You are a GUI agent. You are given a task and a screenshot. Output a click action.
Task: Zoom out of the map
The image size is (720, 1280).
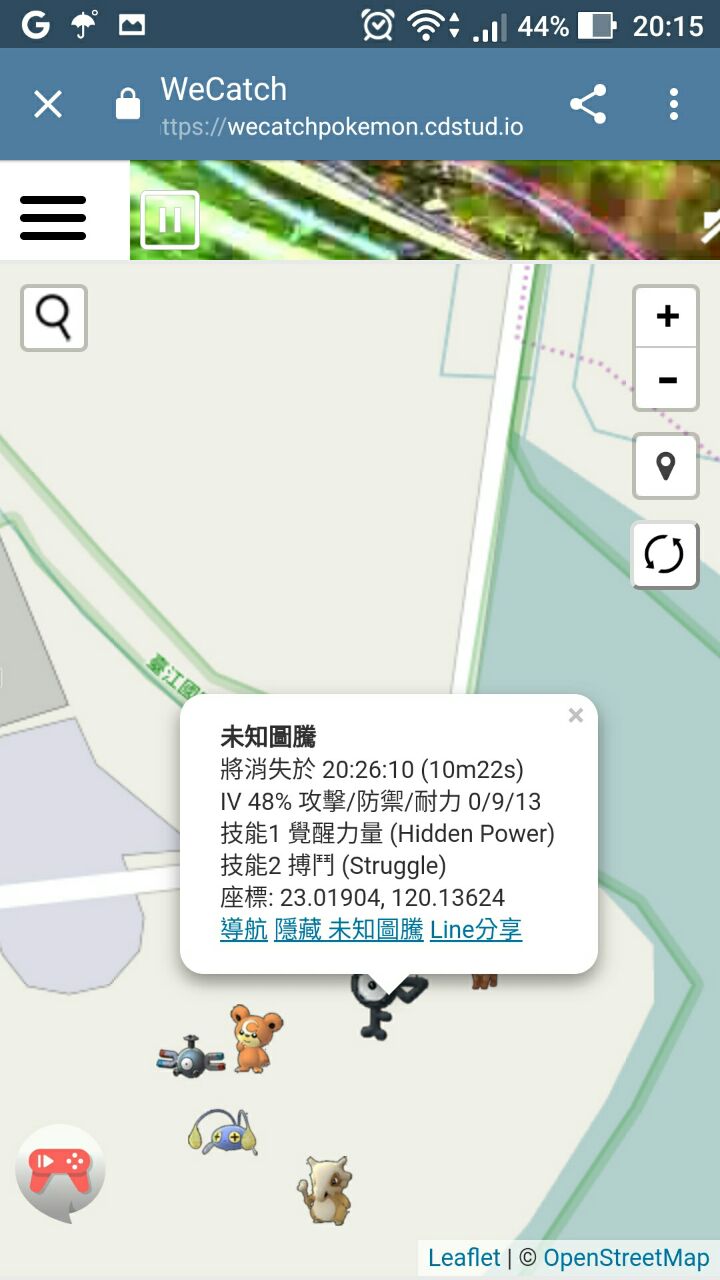coord(666,380)
